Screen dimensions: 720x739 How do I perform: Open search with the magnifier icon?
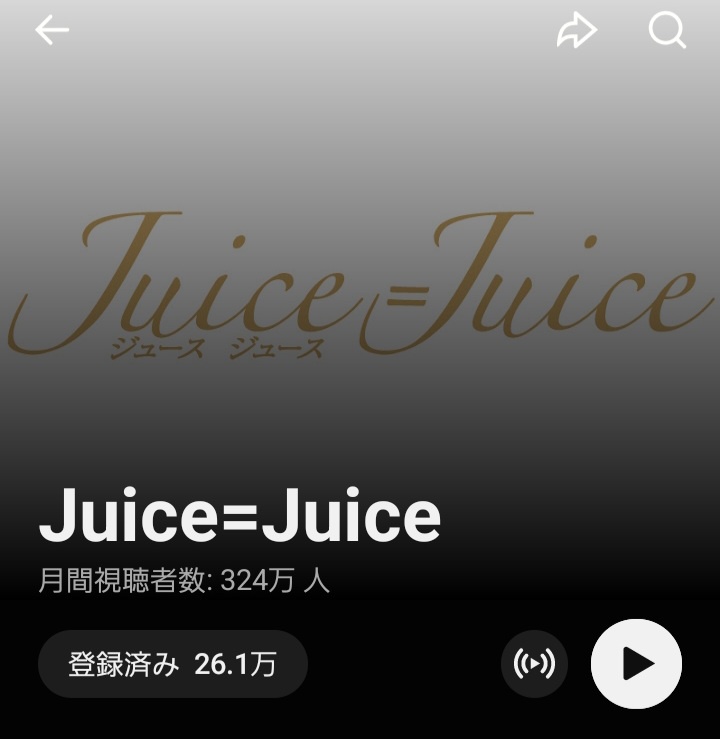tap(667, 31)
